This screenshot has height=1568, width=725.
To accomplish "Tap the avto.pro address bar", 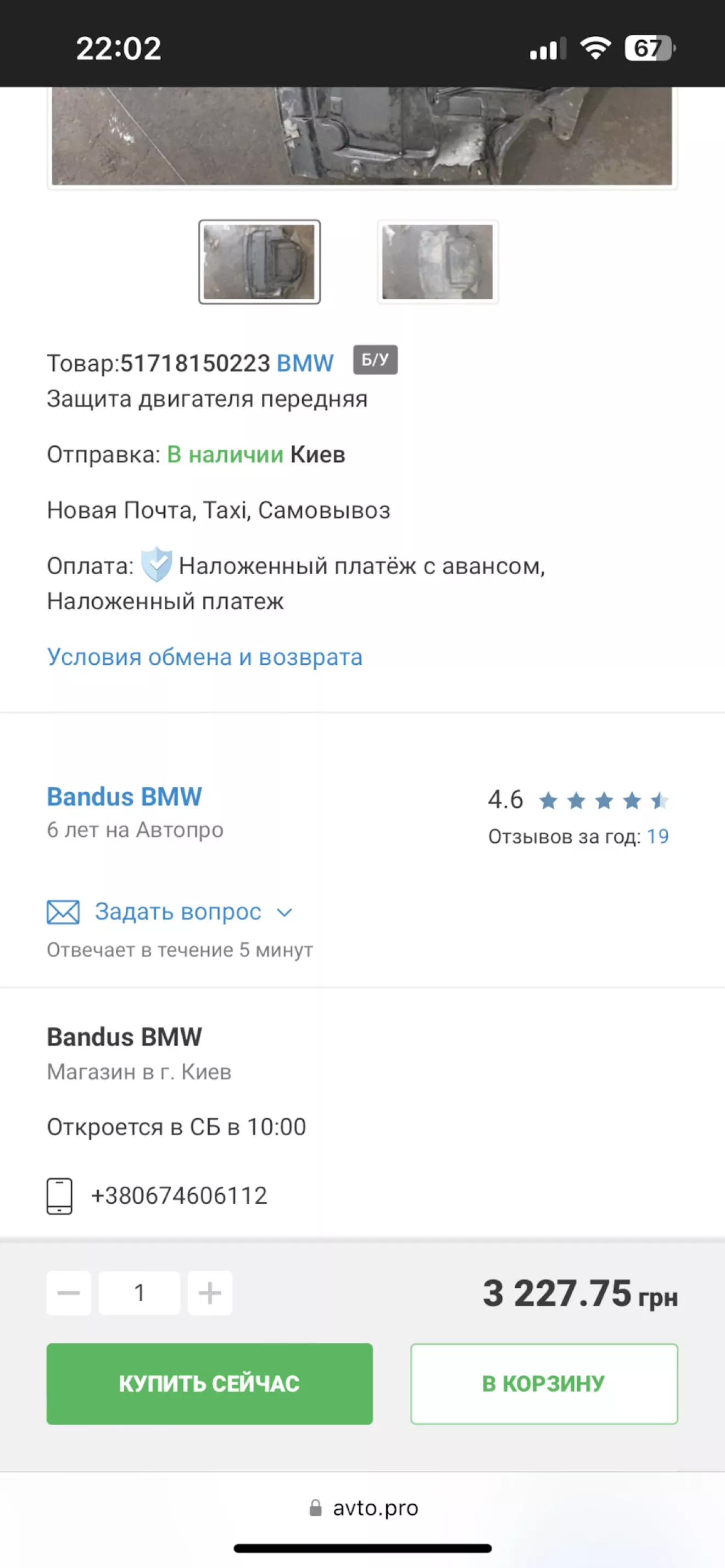I will click(x=364, y=1508).
